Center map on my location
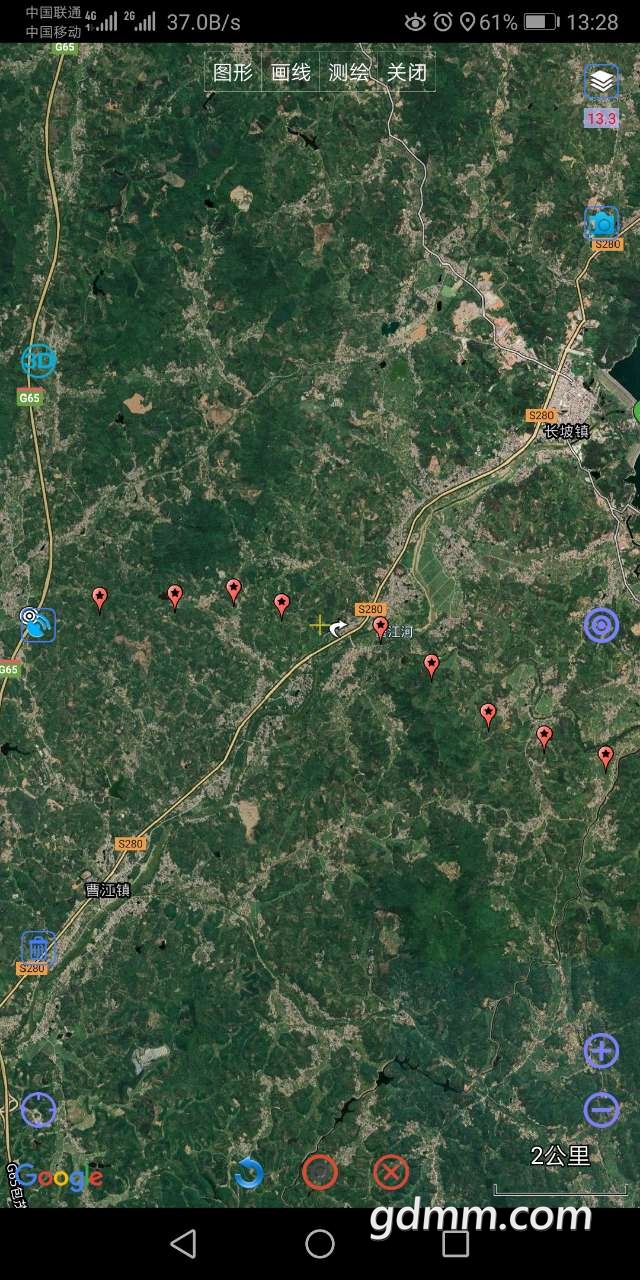This screenshot has width=640, height=1280. [38, 1109]
